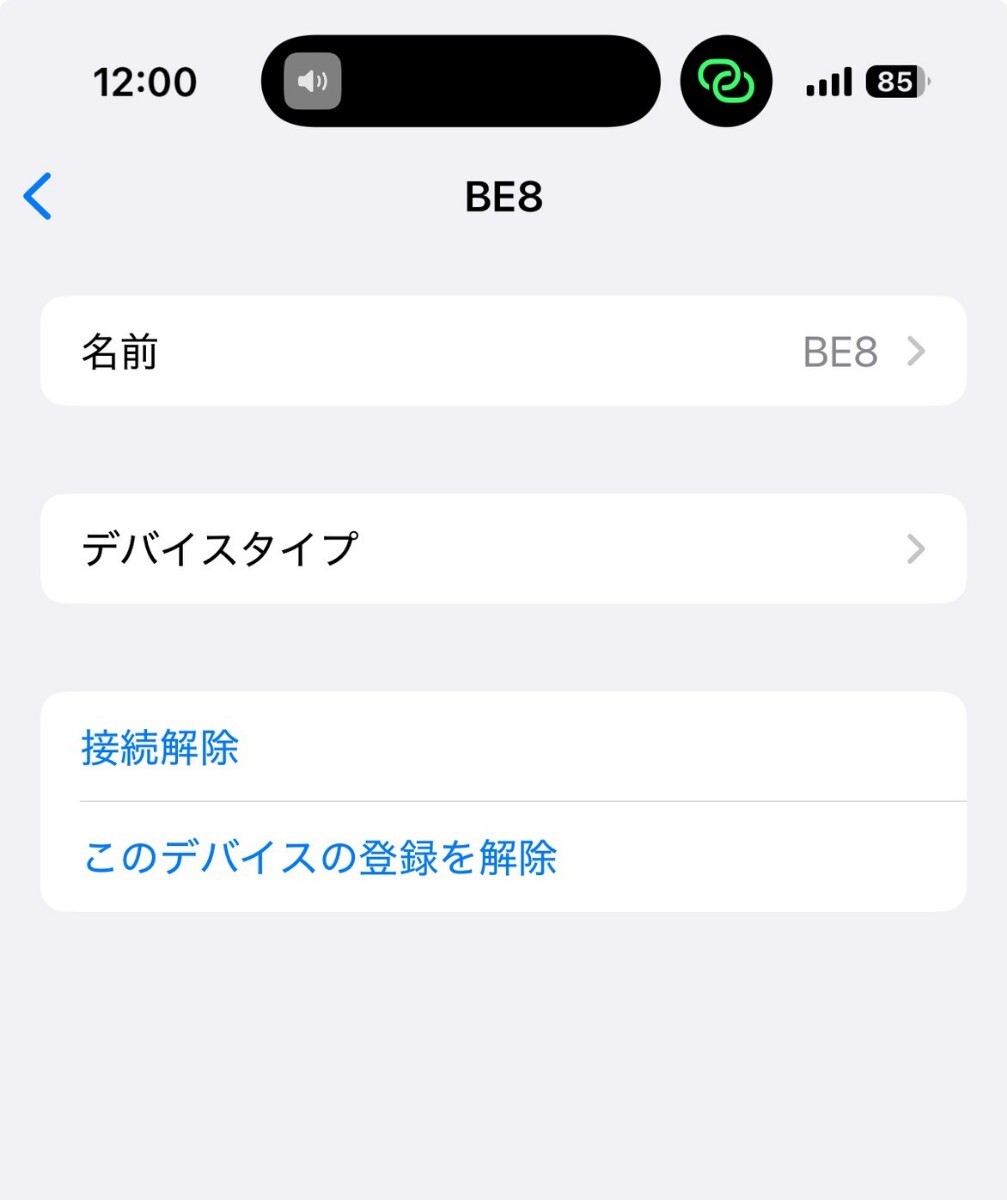1007x1200 pixels.
Task: Open the デバイスタイプ setting
Action: [503, 549]
